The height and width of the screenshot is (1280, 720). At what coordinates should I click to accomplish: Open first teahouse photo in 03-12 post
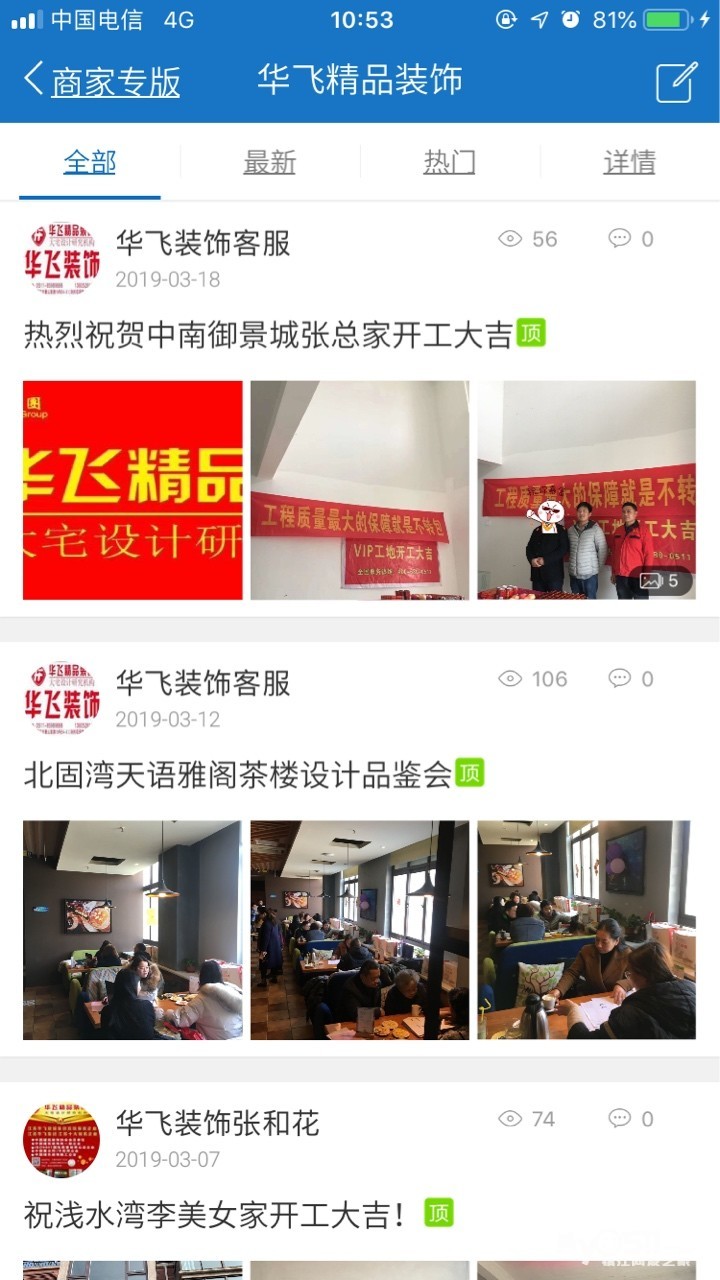tap(133, 930)
